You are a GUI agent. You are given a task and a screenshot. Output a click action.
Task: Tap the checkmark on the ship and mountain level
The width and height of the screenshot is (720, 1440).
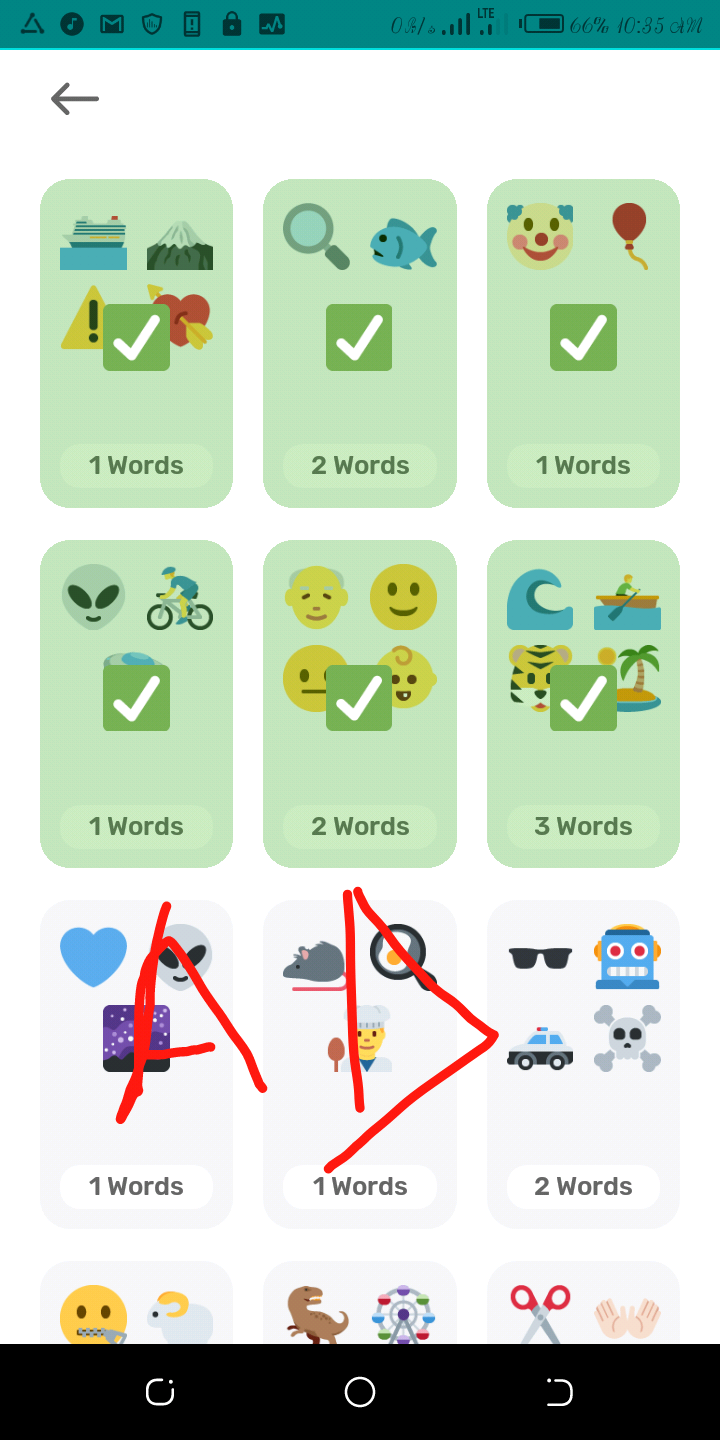pyautogui.click(x=136, y=338)
